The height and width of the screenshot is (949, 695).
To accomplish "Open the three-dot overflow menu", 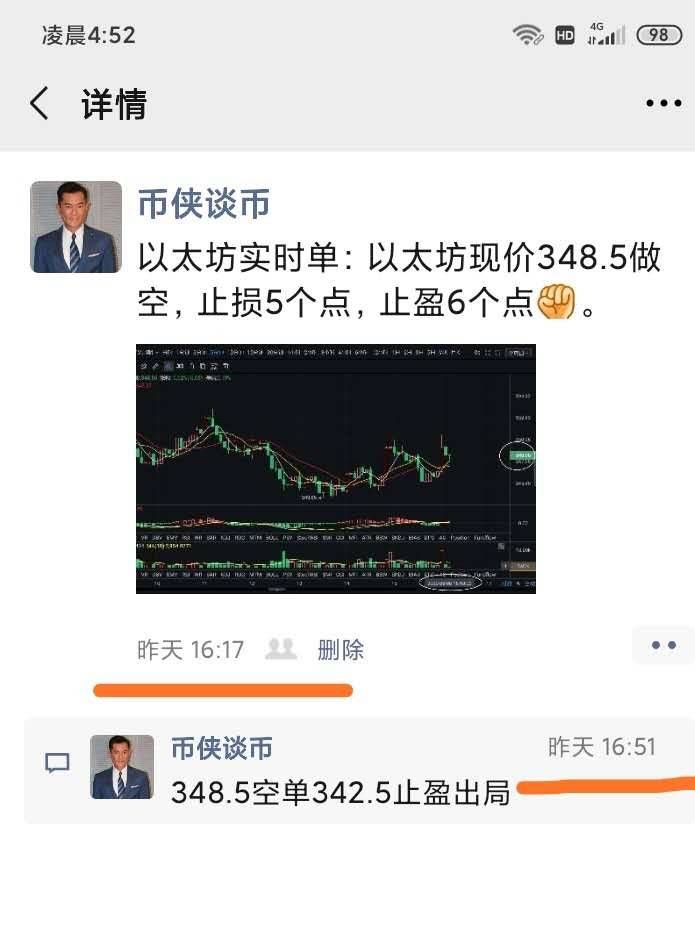I will pos(662,103).
